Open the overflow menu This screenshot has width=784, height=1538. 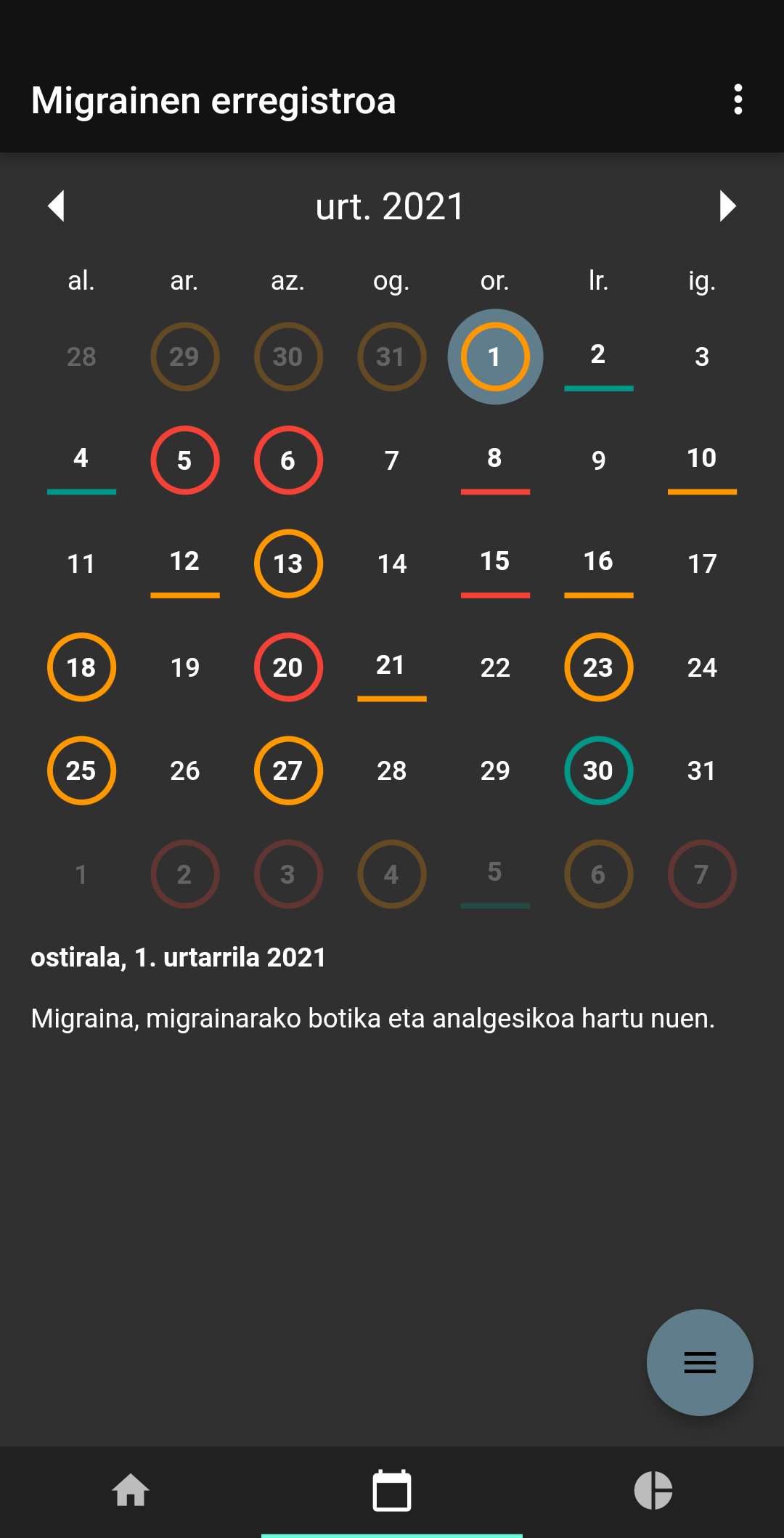(x=738, y=99)
